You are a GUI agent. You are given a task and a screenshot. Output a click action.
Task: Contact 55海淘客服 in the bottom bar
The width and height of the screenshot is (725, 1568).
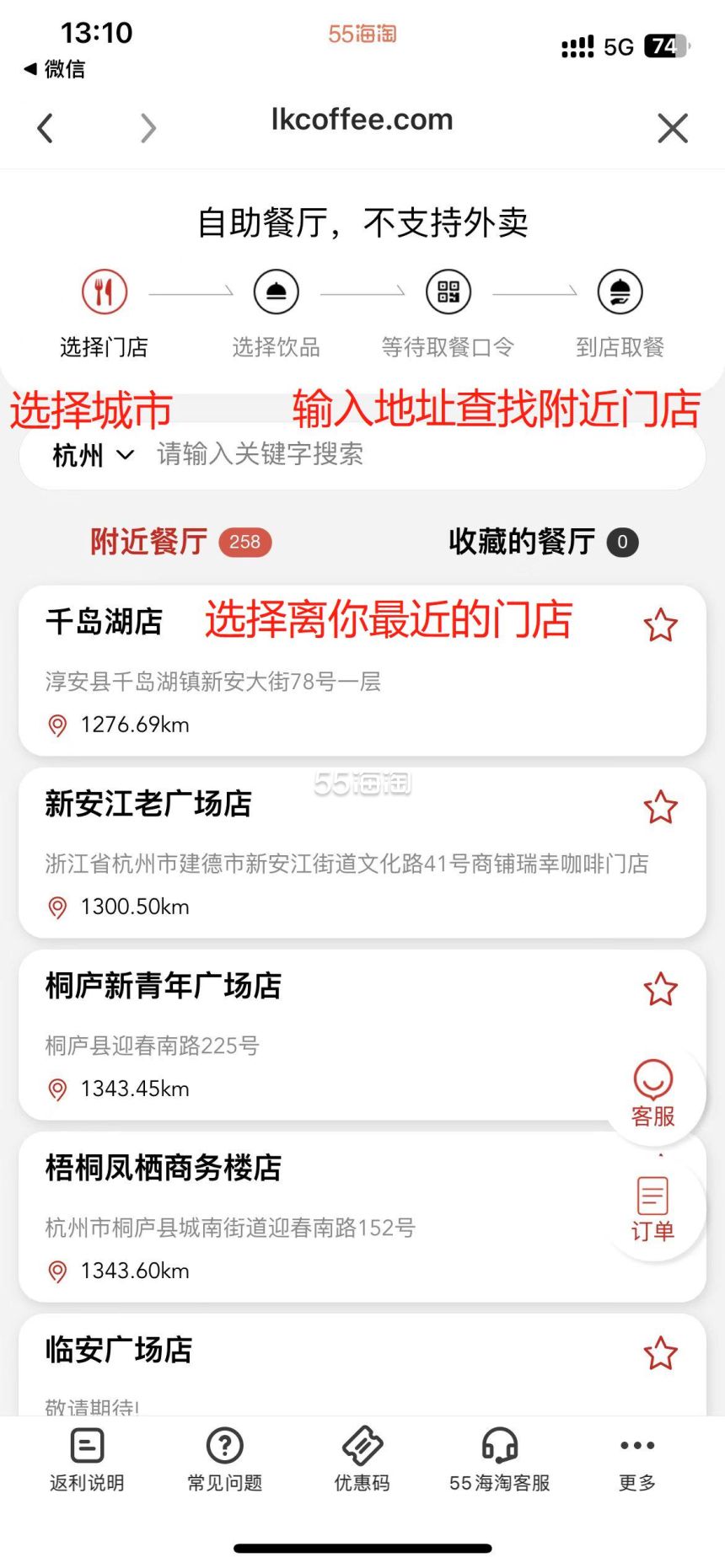click(x=500, y=1460)
